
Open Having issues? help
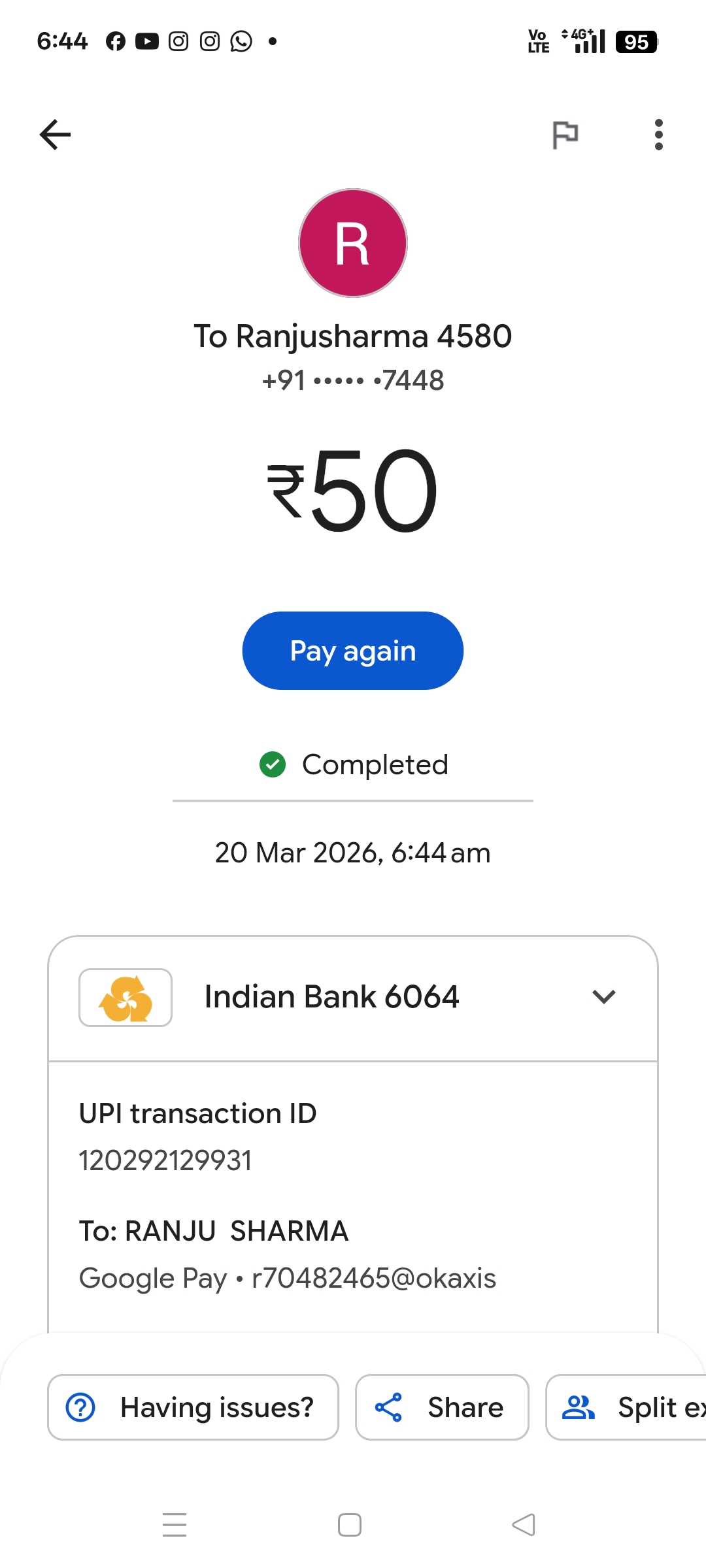193,1407
